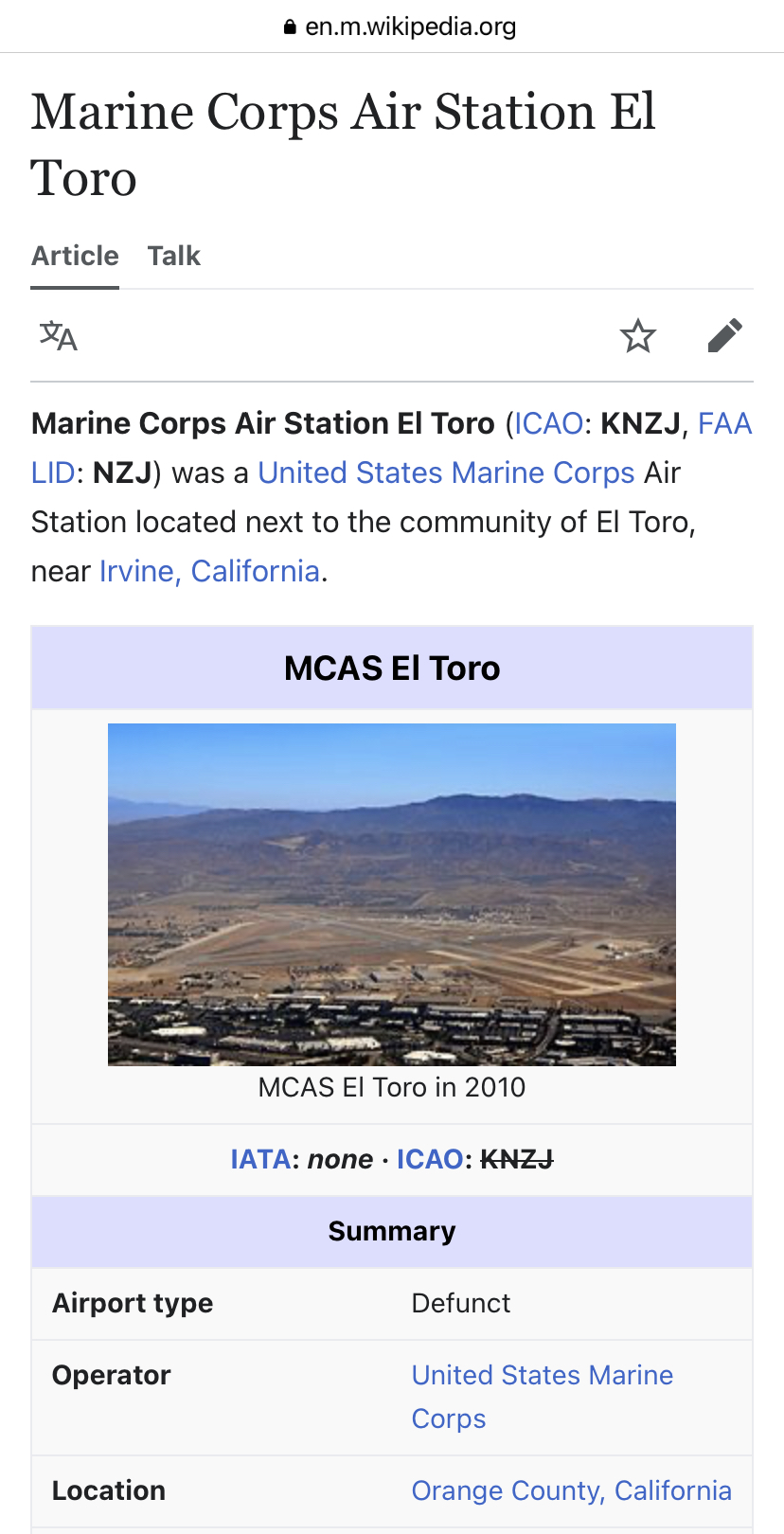
Task: Open Operator's United States Marine Corps link
Action: (542, 1376)
